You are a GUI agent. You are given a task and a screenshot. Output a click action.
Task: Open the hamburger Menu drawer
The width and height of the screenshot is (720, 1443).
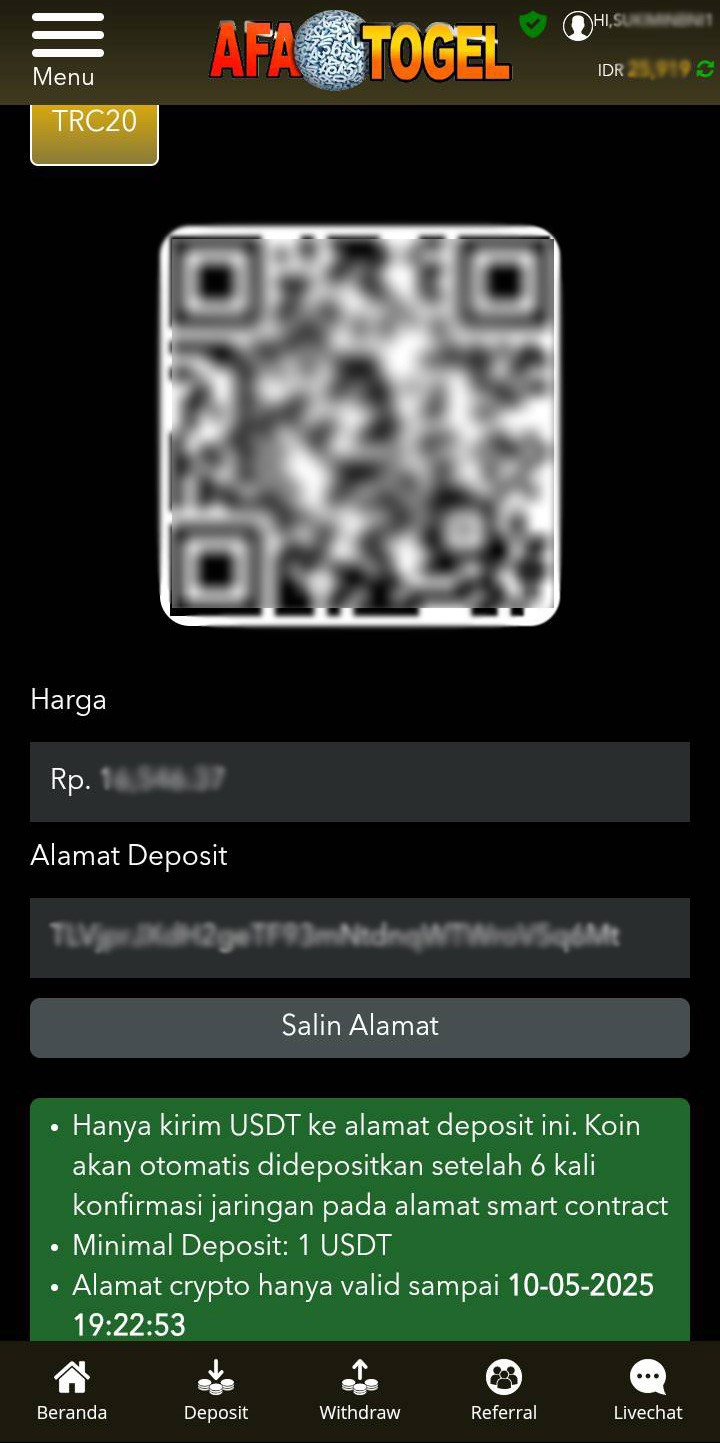coord(67,48)
